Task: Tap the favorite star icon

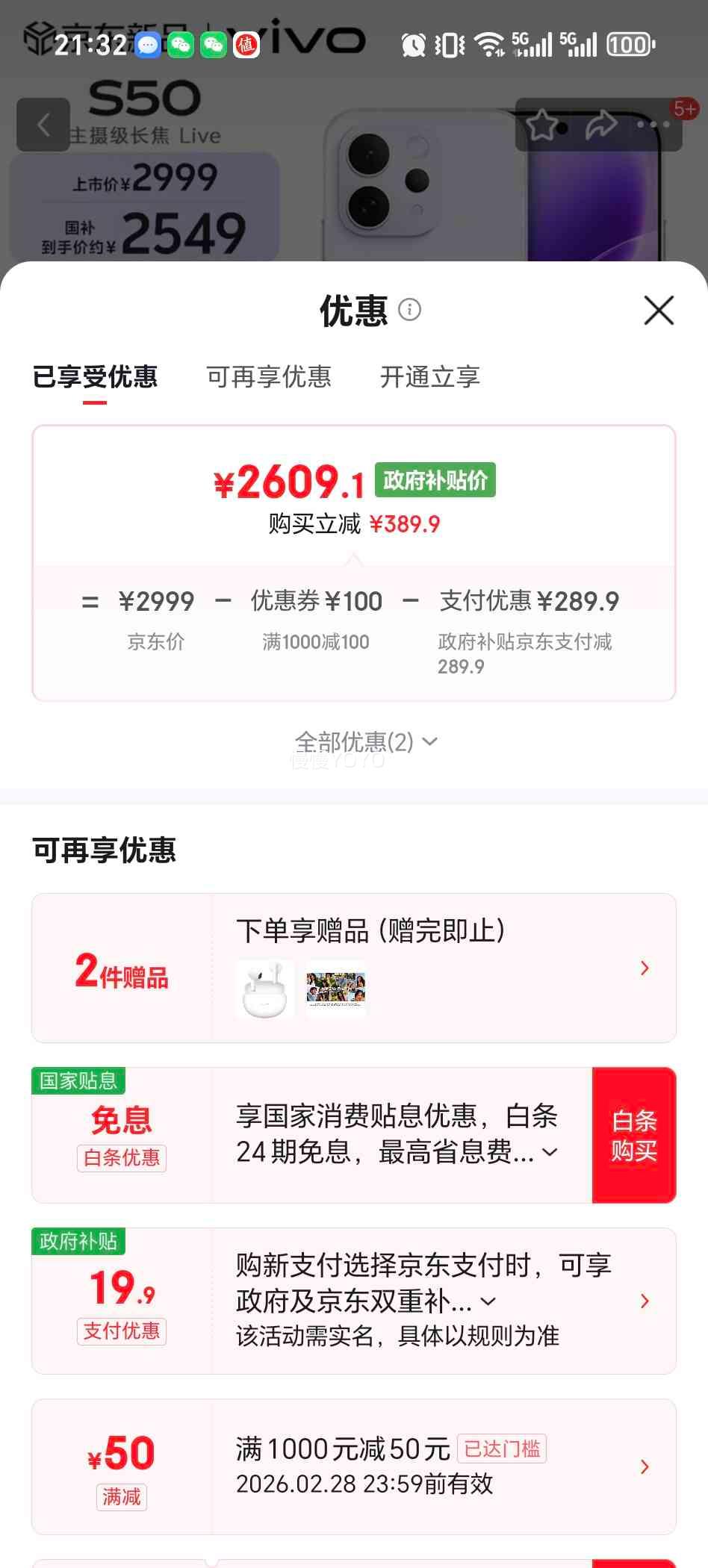Action: click(543, 125)
